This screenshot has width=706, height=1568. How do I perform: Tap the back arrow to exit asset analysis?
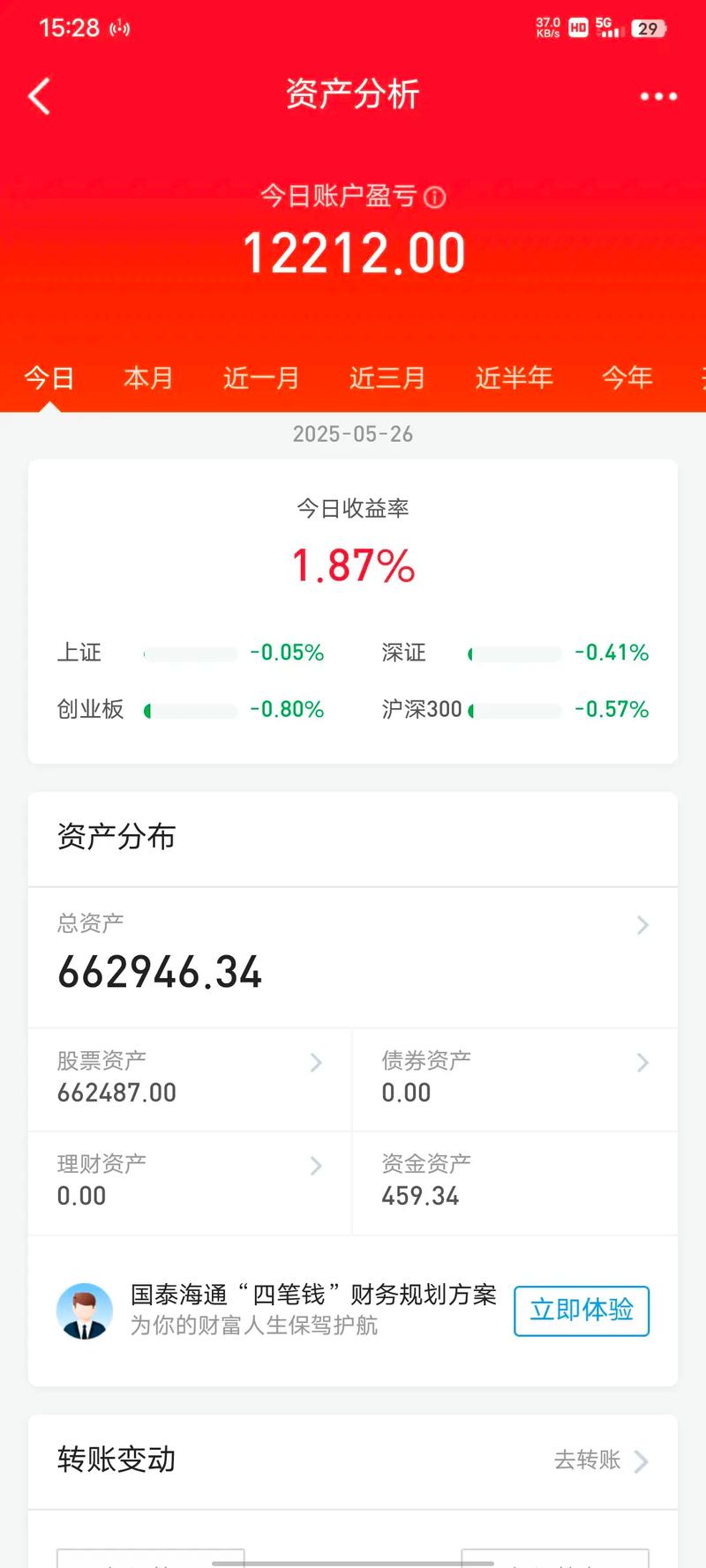click(39, 95)
